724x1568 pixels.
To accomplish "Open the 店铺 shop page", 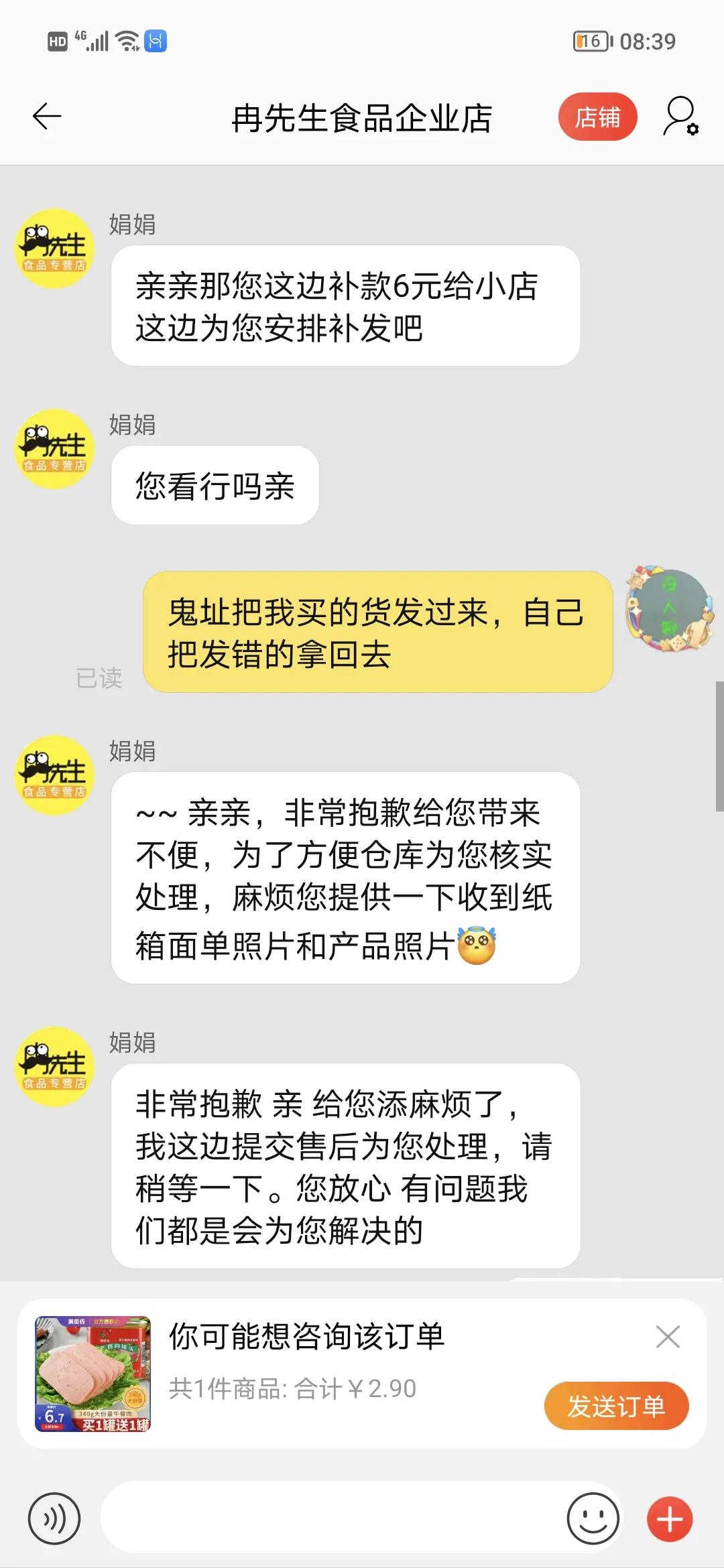I will click(597, 116).
